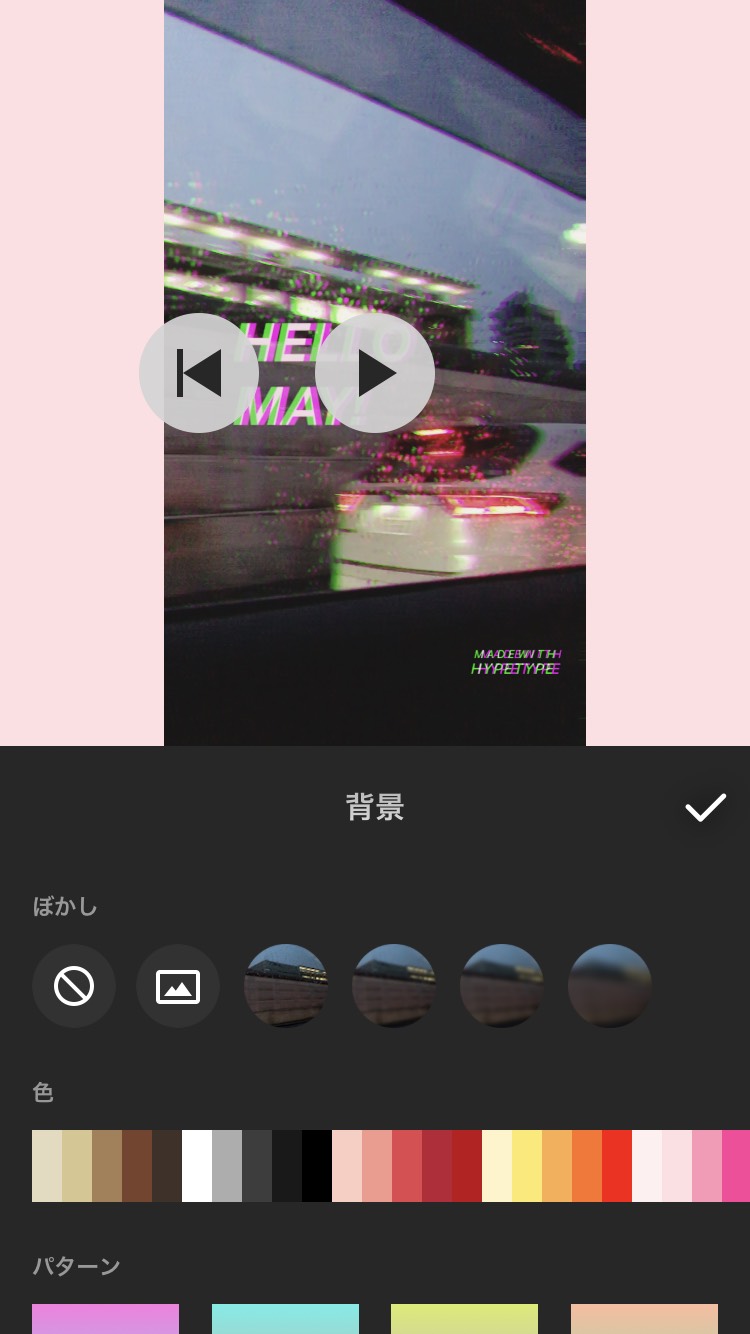Confirm background with the checkmark
Viewport: 750px width, 1334px height.
tap(705, 807)
